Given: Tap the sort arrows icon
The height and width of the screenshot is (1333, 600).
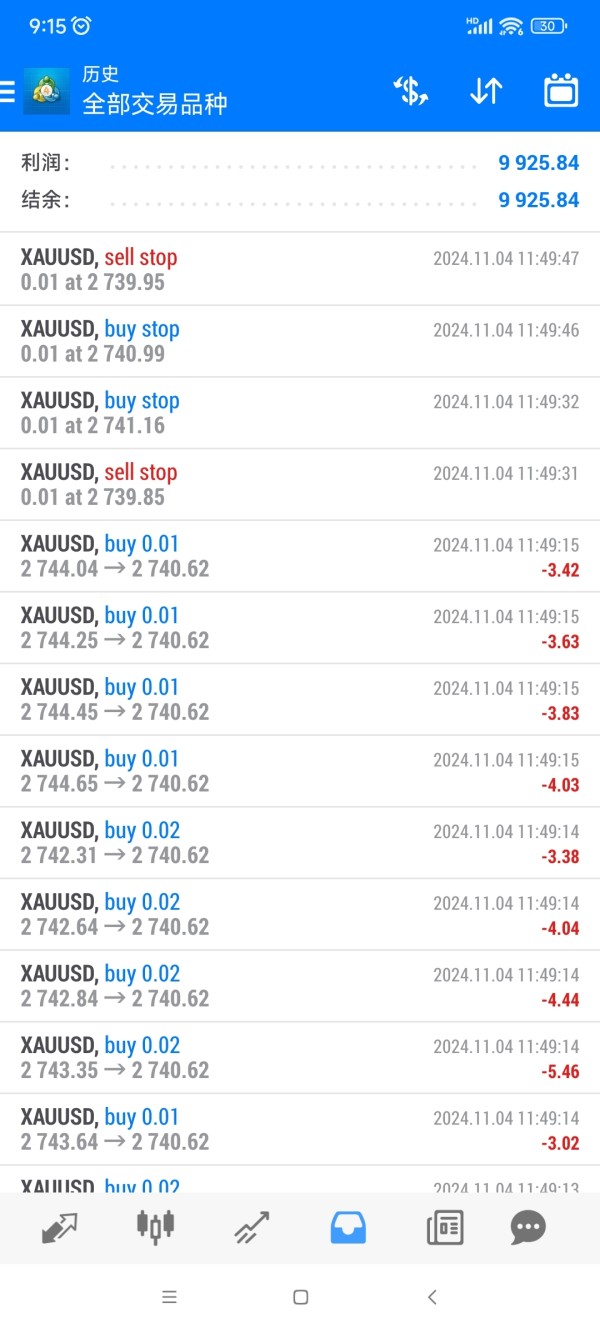Looking at the screenshot, I should point(485,91).
